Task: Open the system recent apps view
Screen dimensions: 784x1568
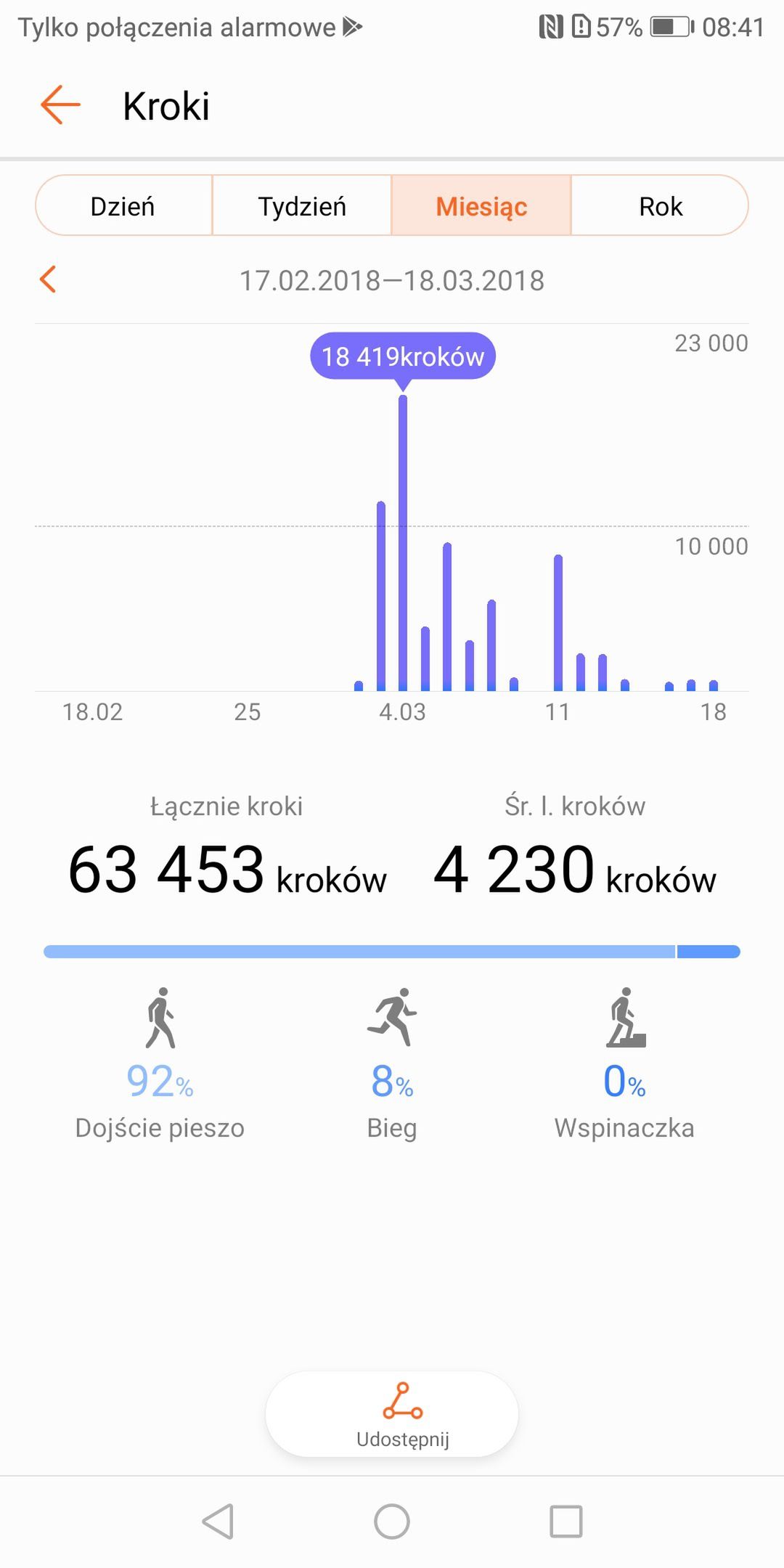Action: 566,1522
